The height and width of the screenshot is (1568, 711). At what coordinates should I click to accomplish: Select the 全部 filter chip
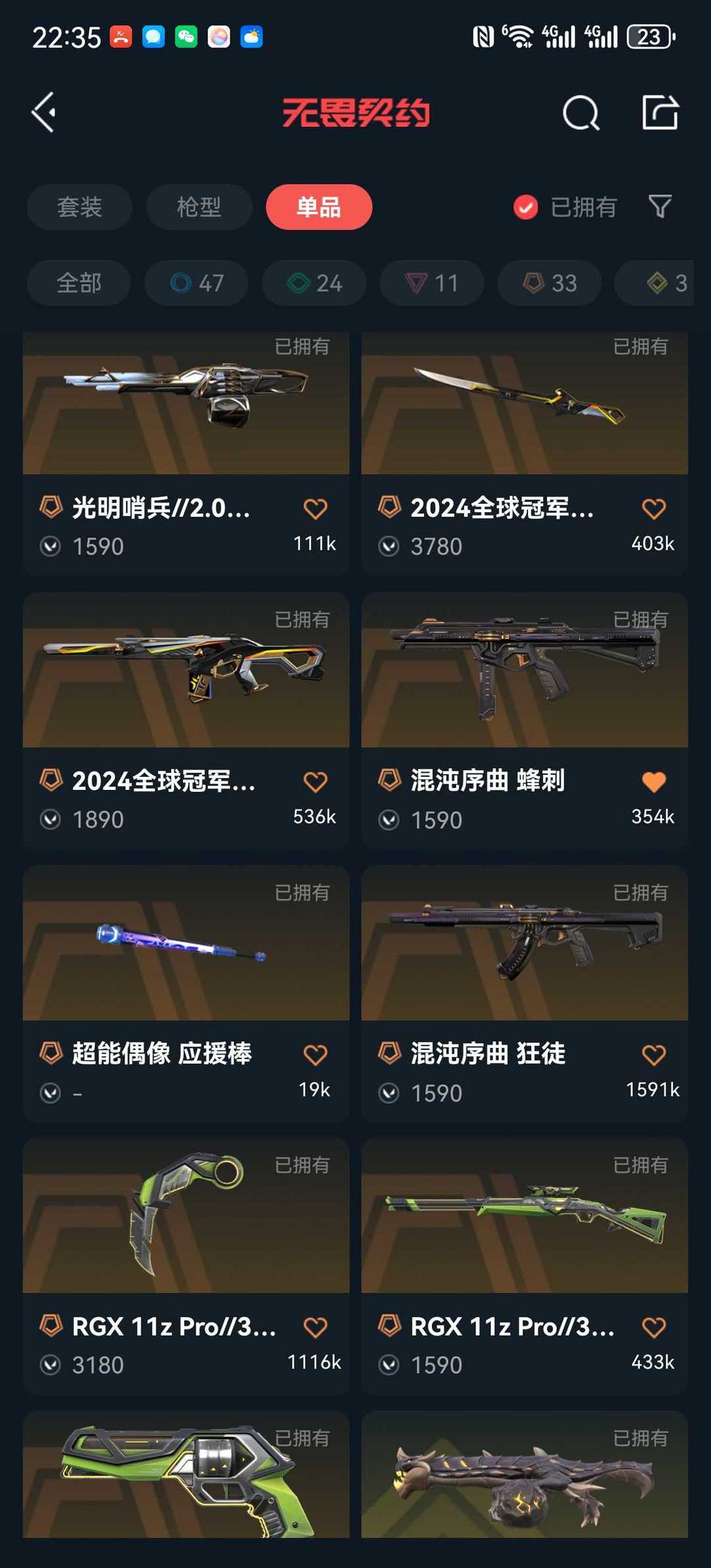(x=79, y=283)
